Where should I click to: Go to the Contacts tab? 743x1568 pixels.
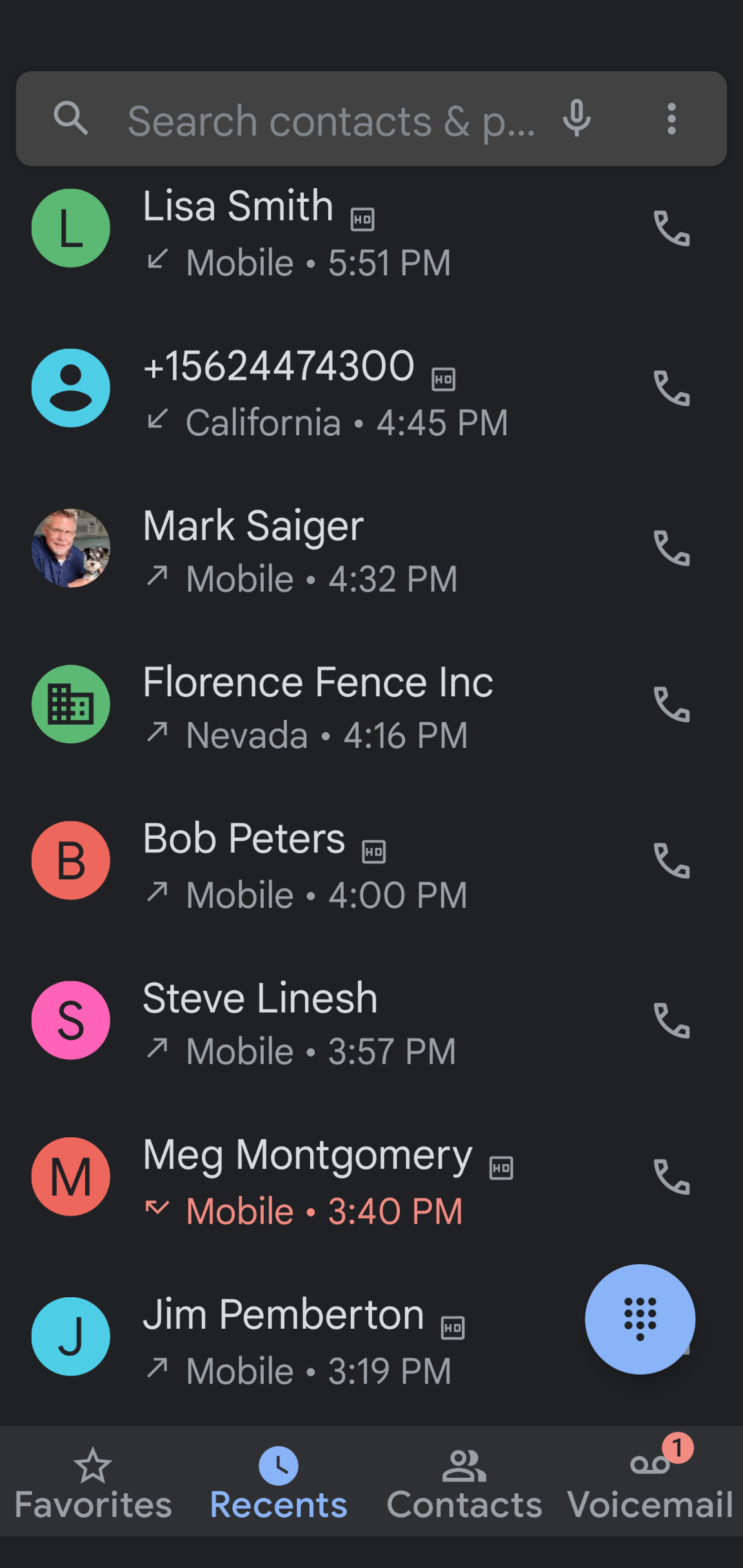[464, 1484]
